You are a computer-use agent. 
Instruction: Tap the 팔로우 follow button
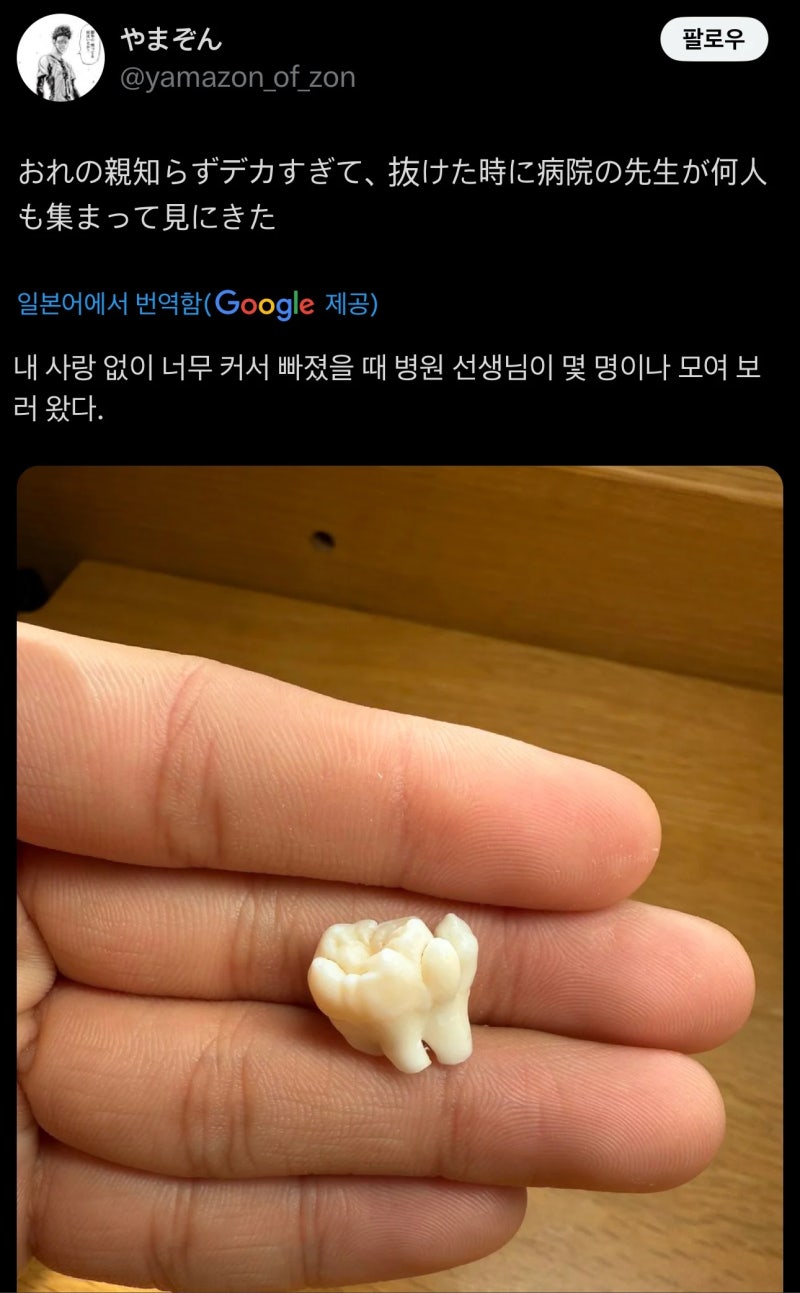(x=714, y=41)
